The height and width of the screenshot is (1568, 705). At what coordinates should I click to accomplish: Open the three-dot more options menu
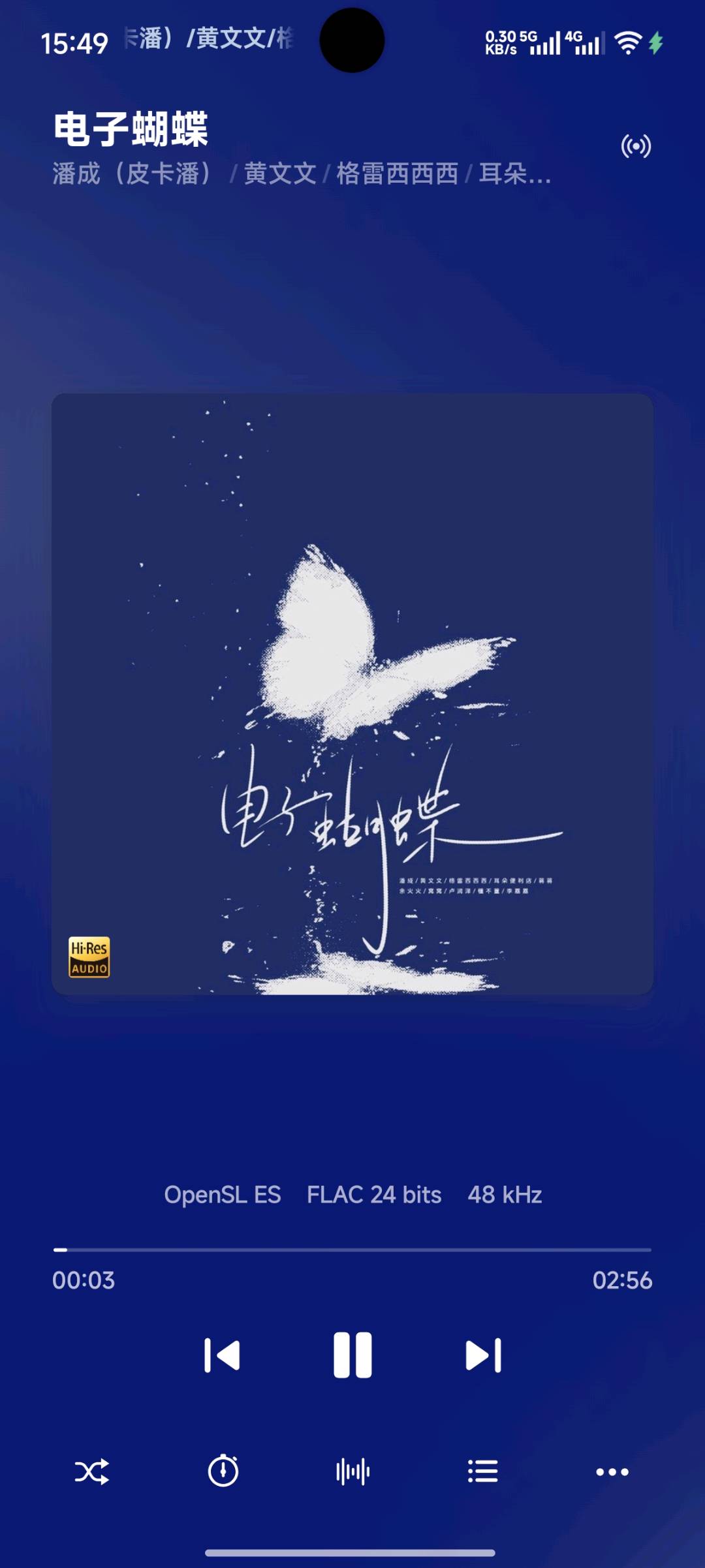tap(612, 1471)
